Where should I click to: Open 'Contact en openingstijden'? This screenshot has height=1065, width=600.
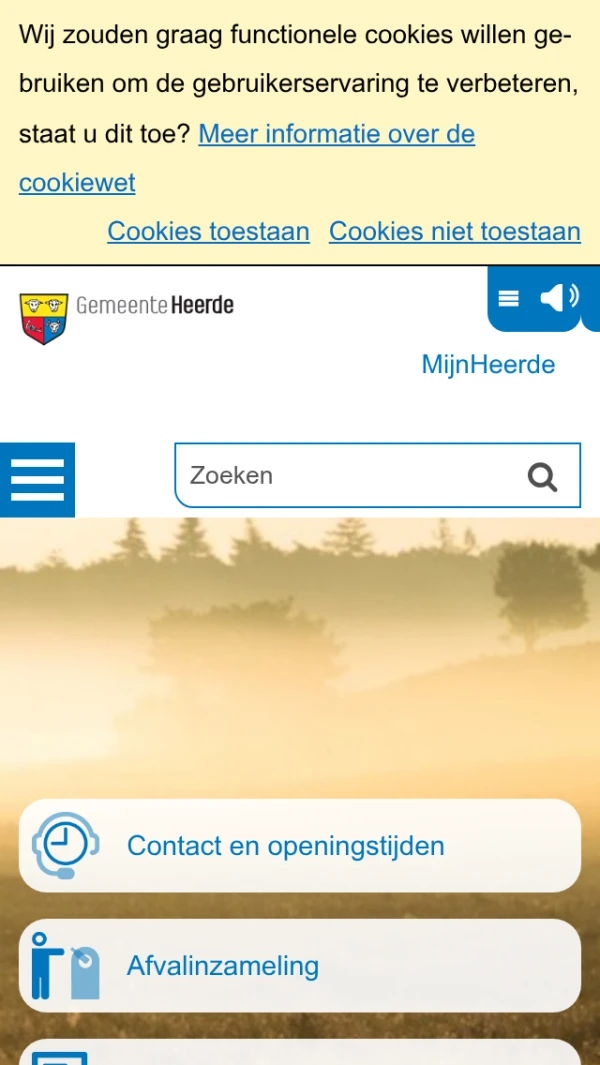pyautogui.click(x=299, y=846)
